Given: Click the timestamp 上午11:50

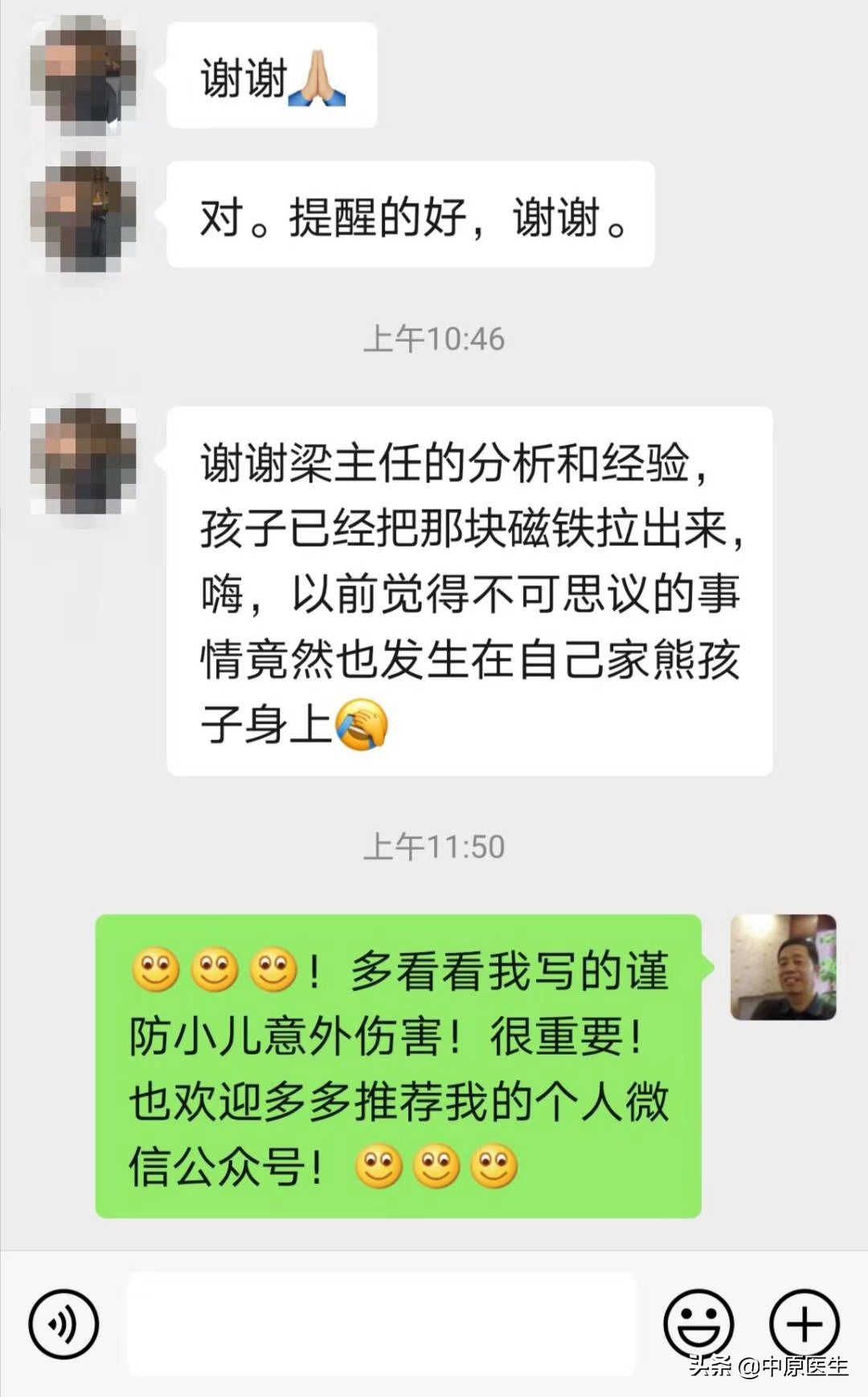Looking at the screenshot, I should pyautogui.click(x=434, y=846).
